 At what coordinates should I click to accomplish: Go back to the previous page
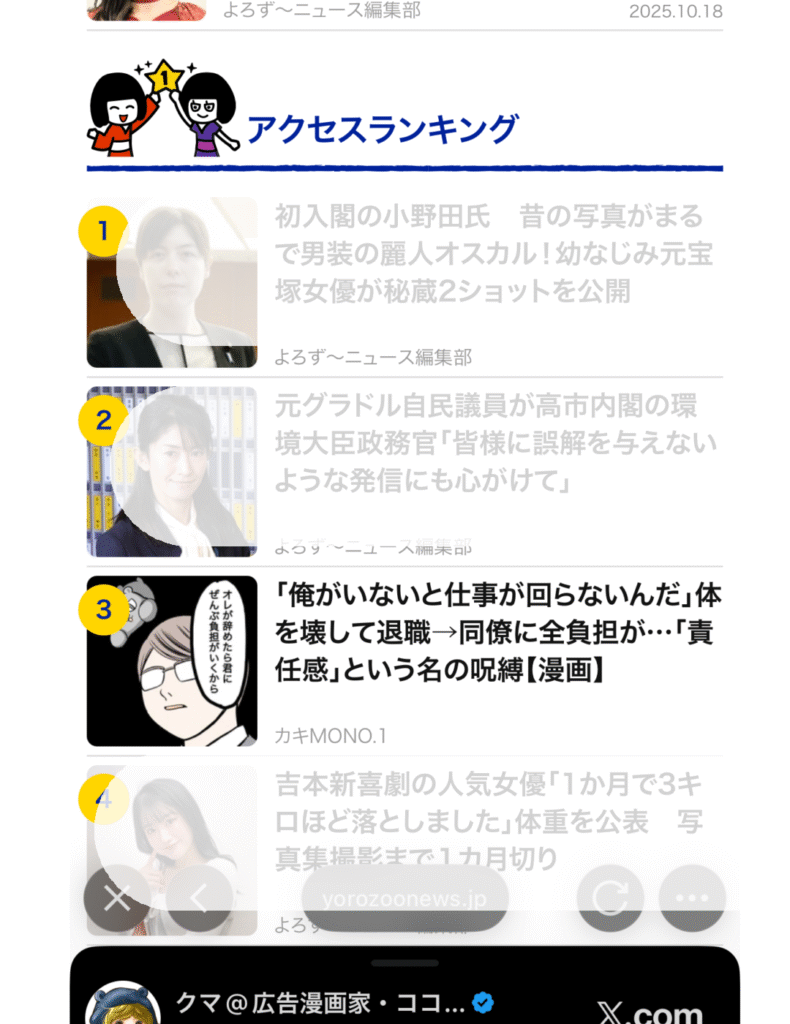tap(199, 898)
